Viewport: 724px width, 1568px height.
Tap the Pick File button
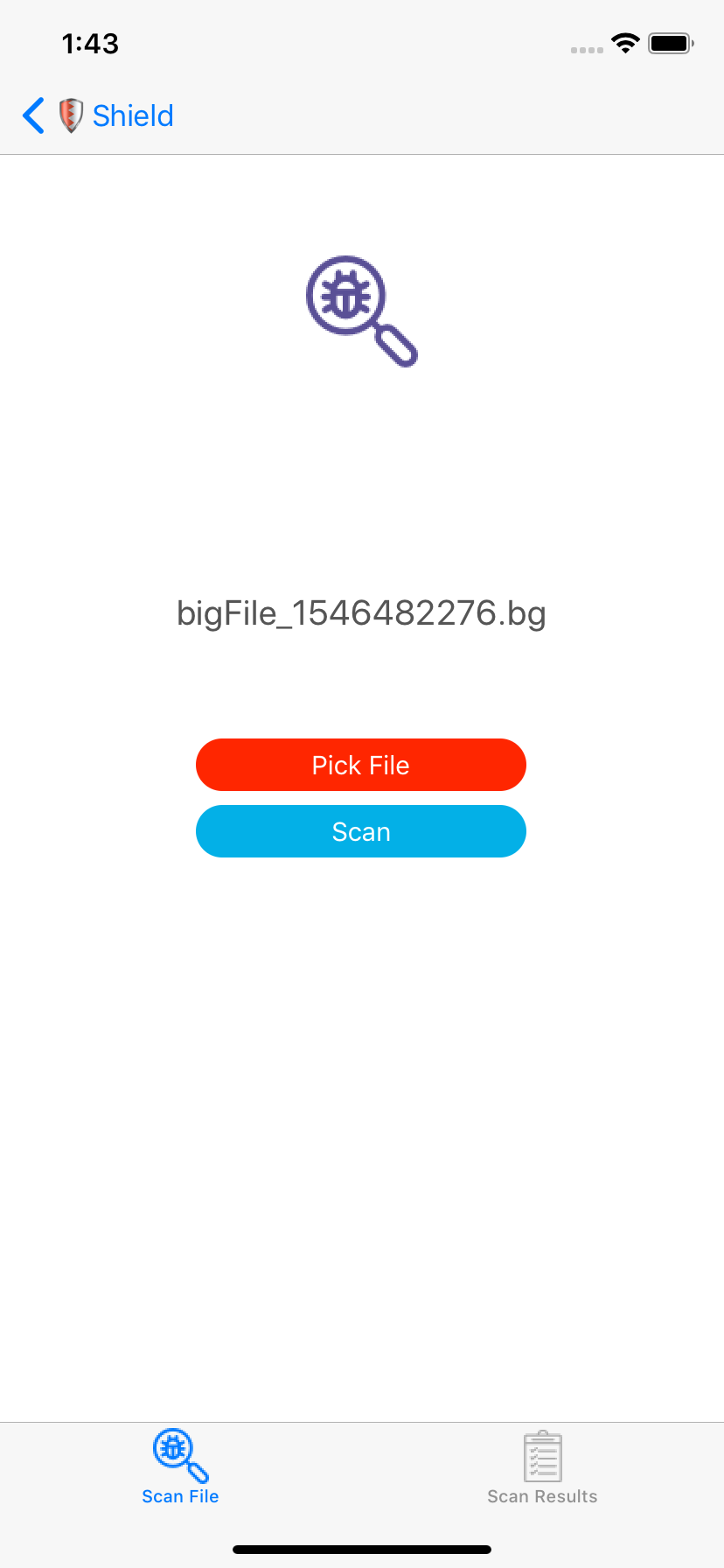click(x=360, y=765)
